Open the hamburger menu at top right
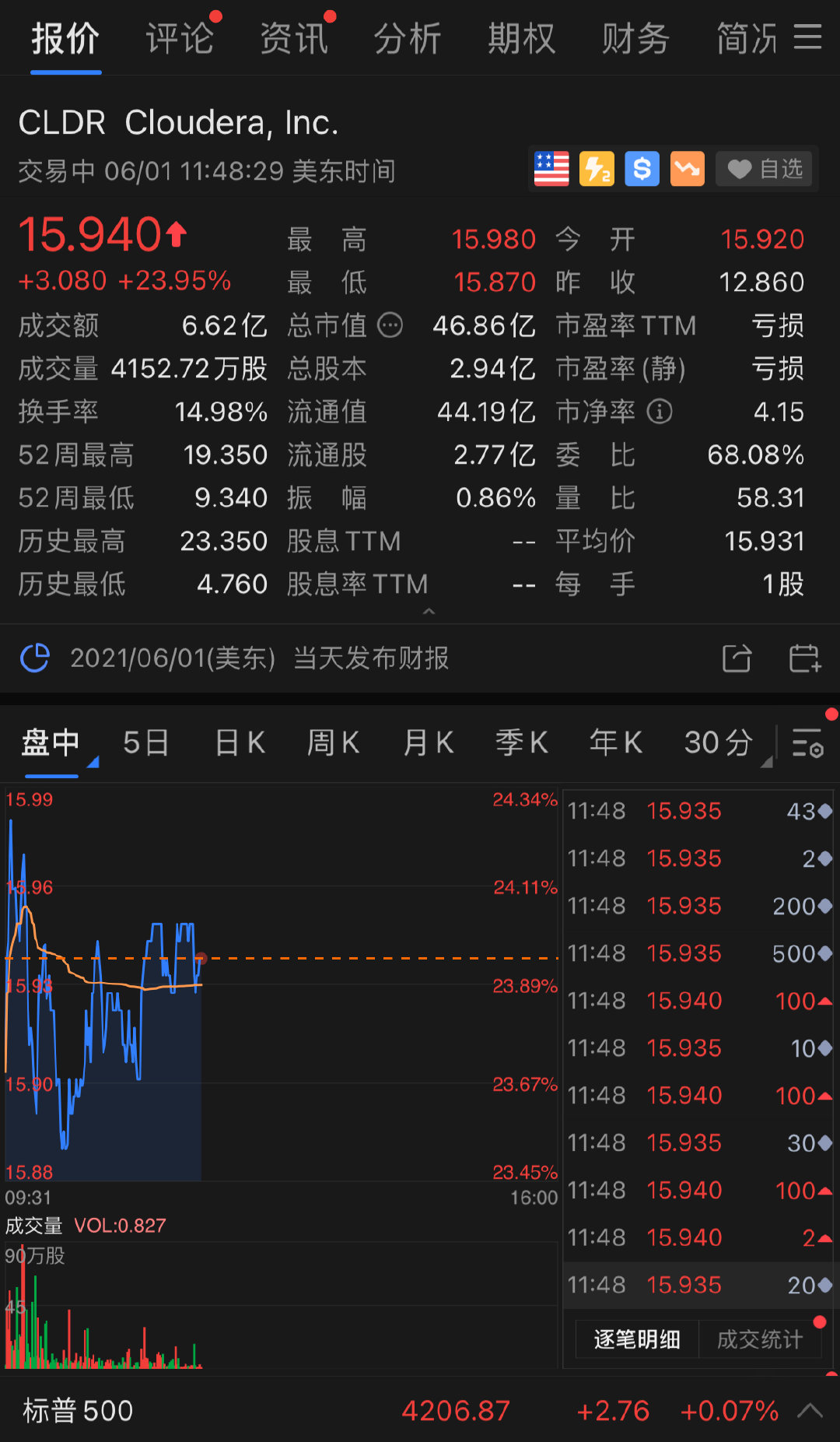 (x=807, y=37)
